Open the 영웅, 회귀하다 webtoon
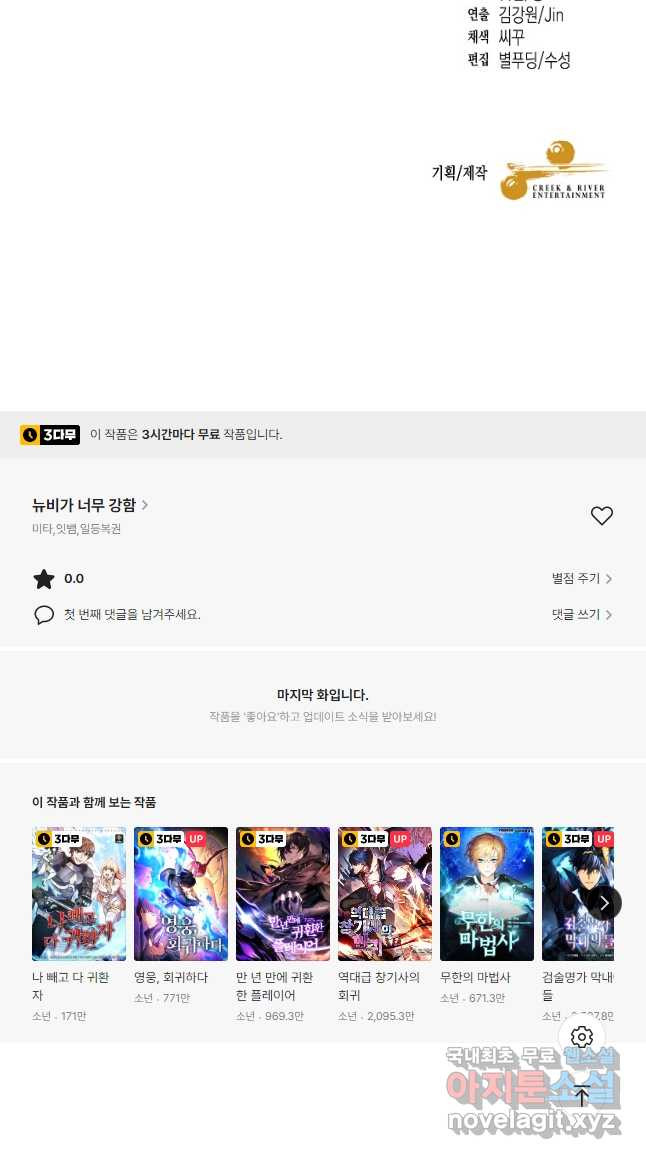 (x=181, y=894)
